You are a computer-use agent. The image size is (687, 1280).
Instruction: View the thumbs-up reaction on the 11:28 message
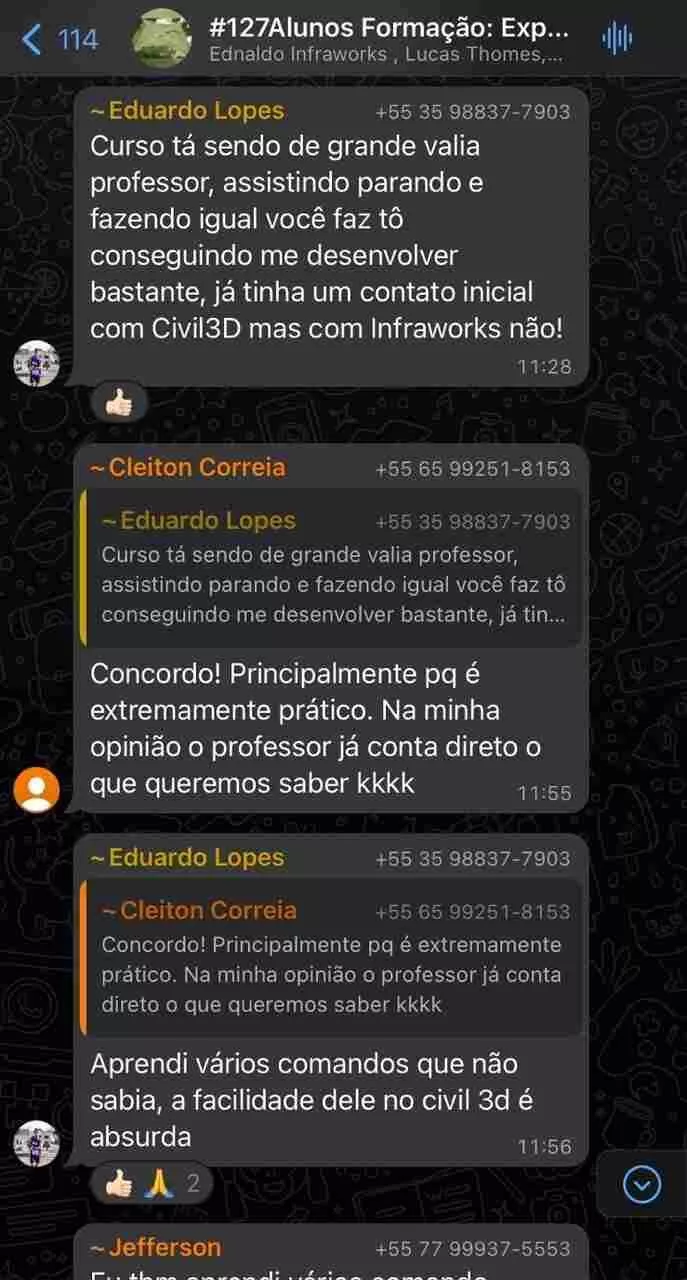(x=119, y=402)
